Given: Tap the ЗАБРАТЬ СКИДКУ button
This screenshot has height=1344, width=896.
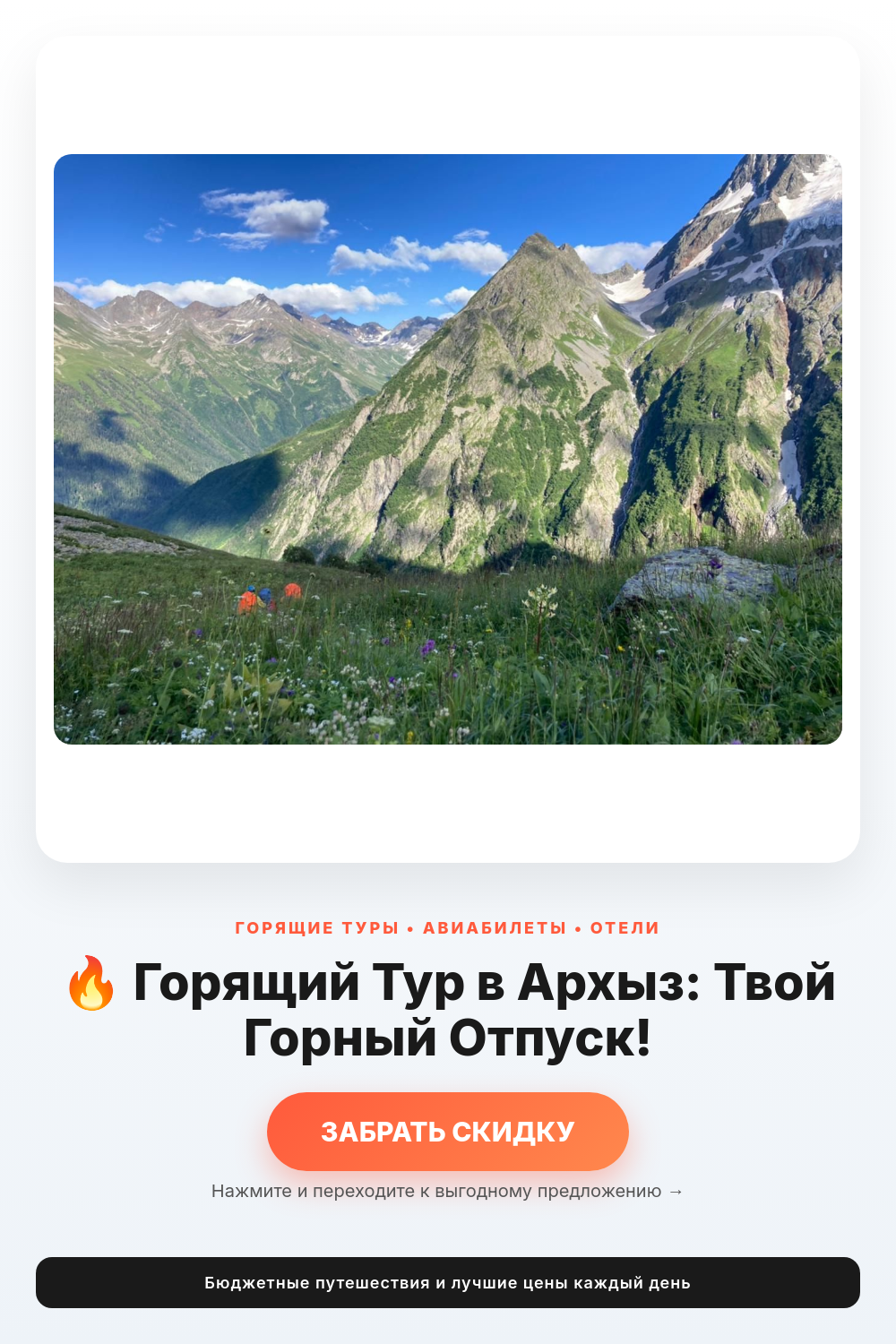Looking at the screenshot, I should click(x=448, y=1131).
